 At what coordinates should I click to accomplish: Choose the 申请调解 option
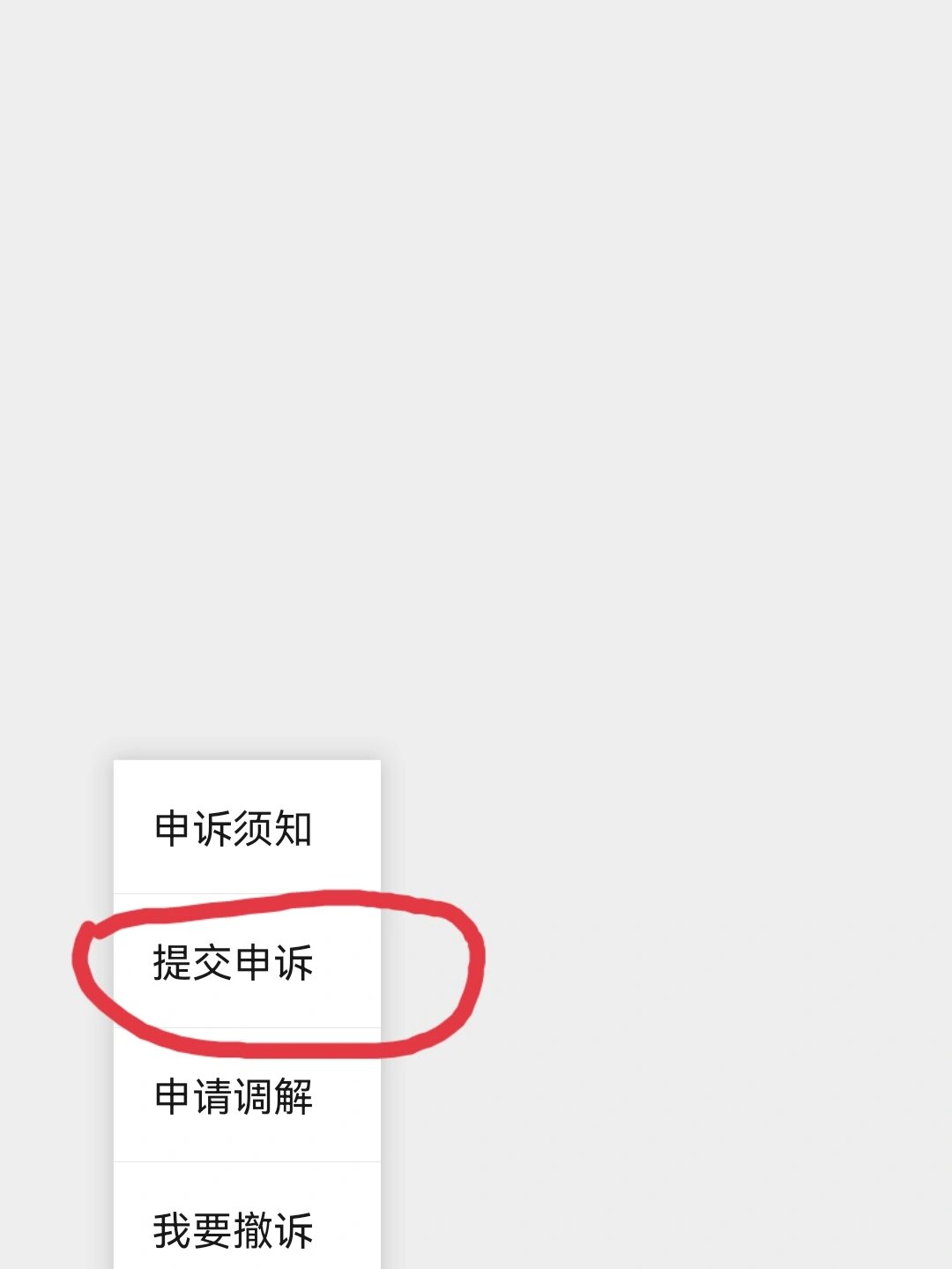(234, 1096)
